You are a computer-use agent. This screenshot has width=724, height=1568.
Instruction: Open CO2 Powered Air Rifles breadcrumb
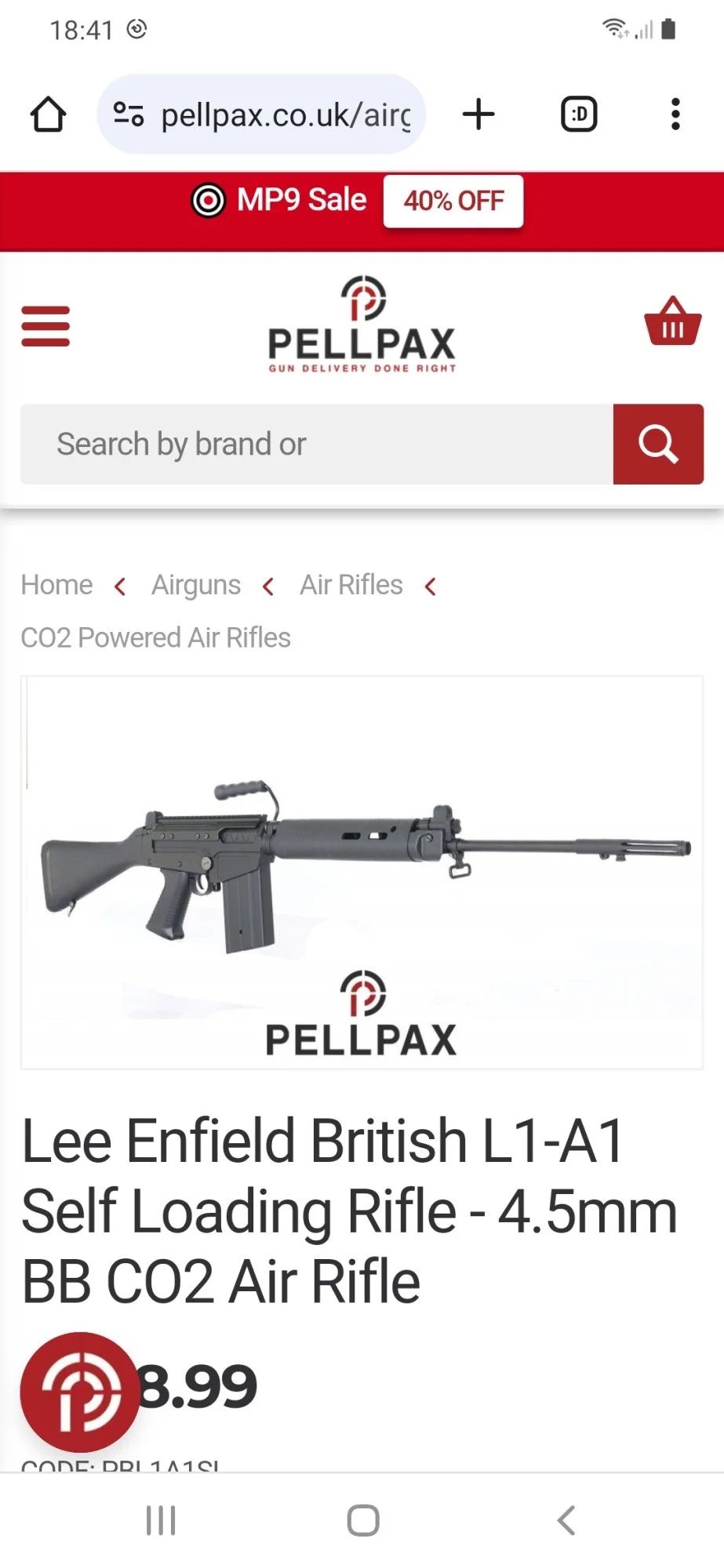point(156,637)
